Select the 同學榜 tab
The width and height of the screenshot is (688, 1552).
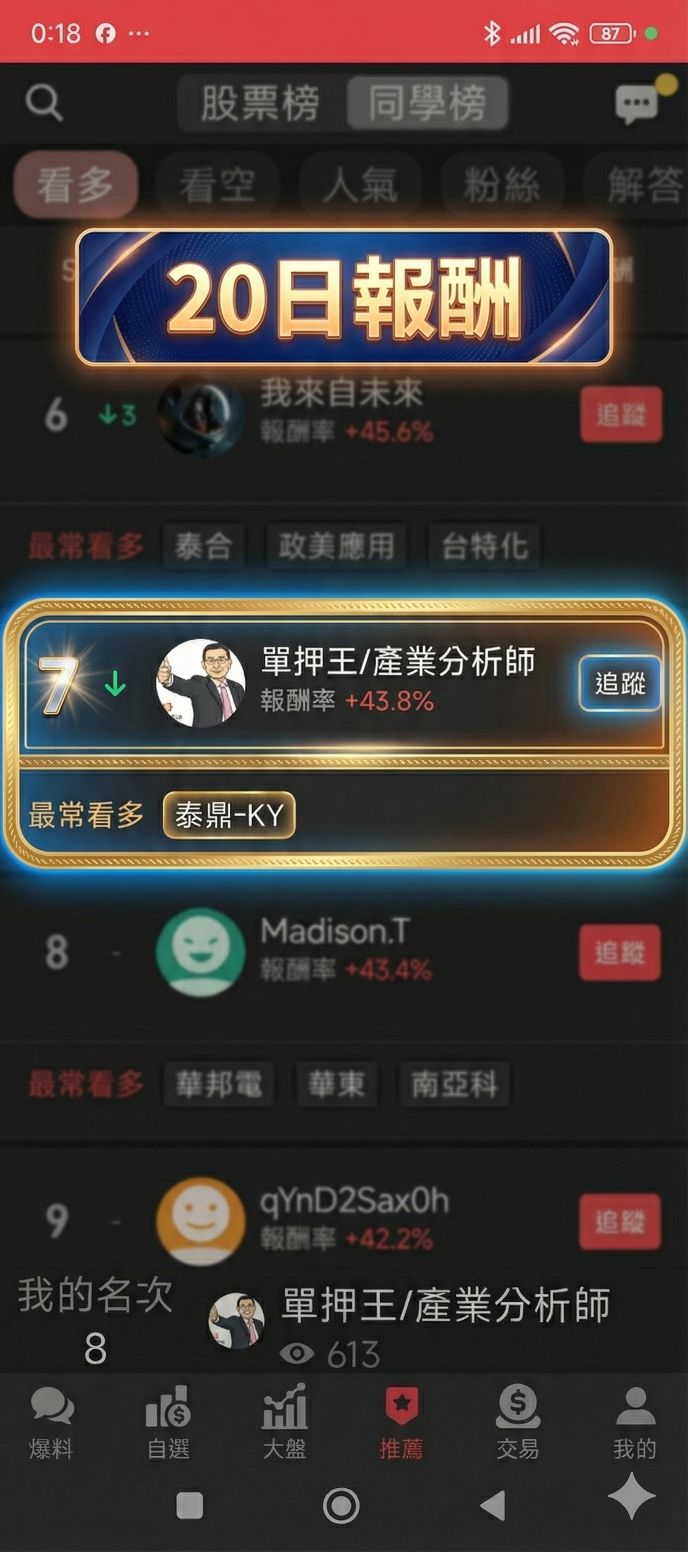pyautogui.click(x=427, y=103)
